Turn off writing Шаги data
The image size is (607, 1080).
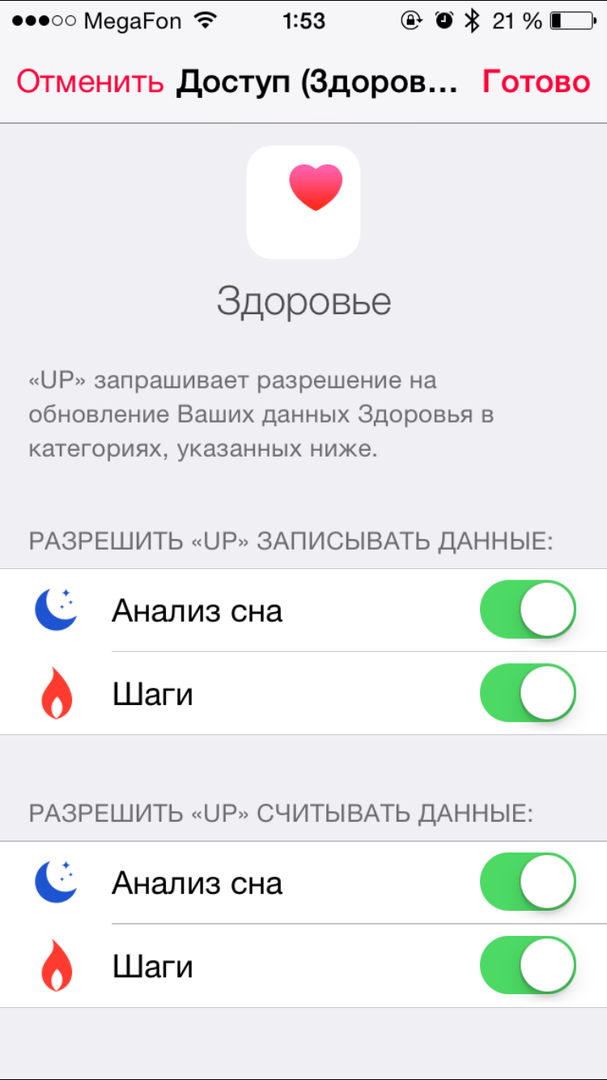528,693
